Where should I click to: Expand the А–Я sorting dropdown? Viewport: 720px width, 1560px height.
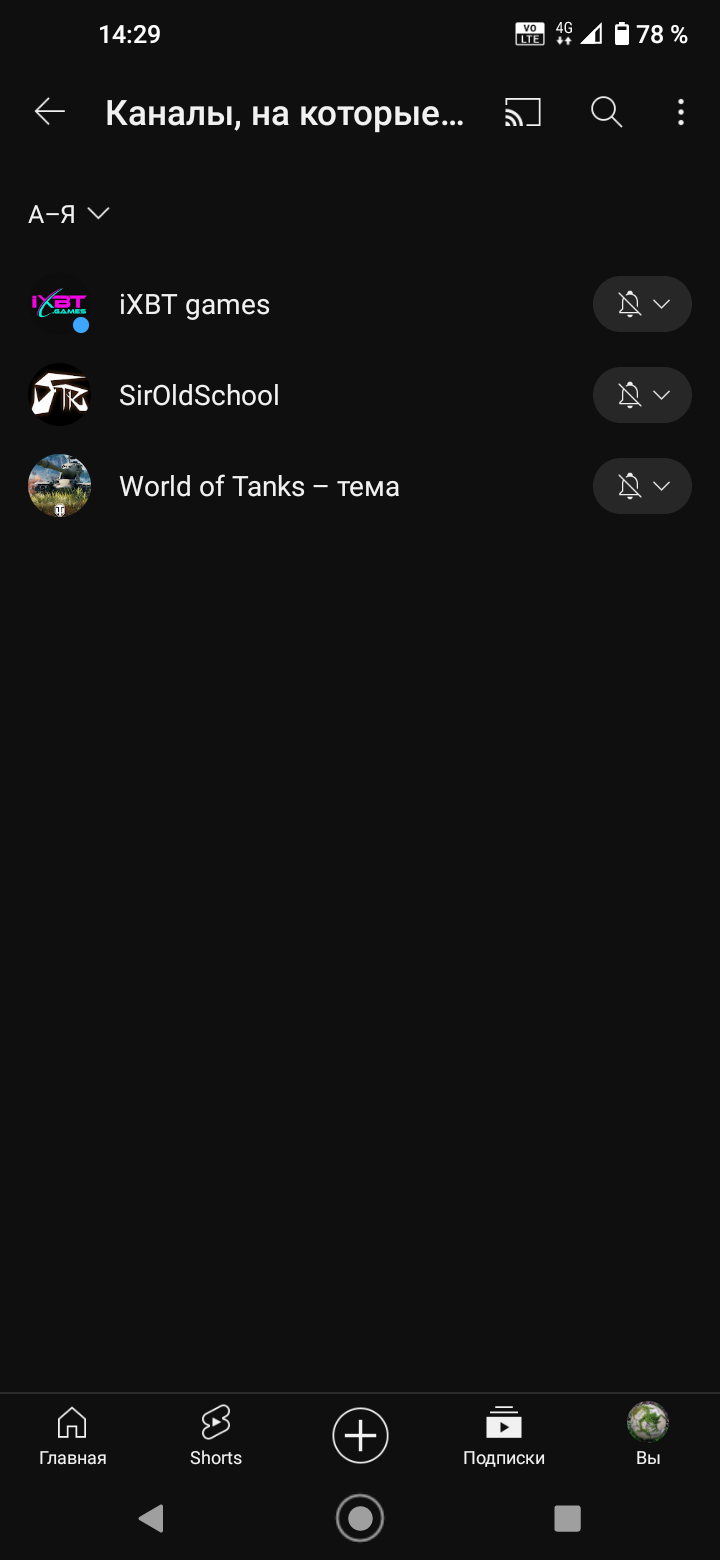[69, 214]
